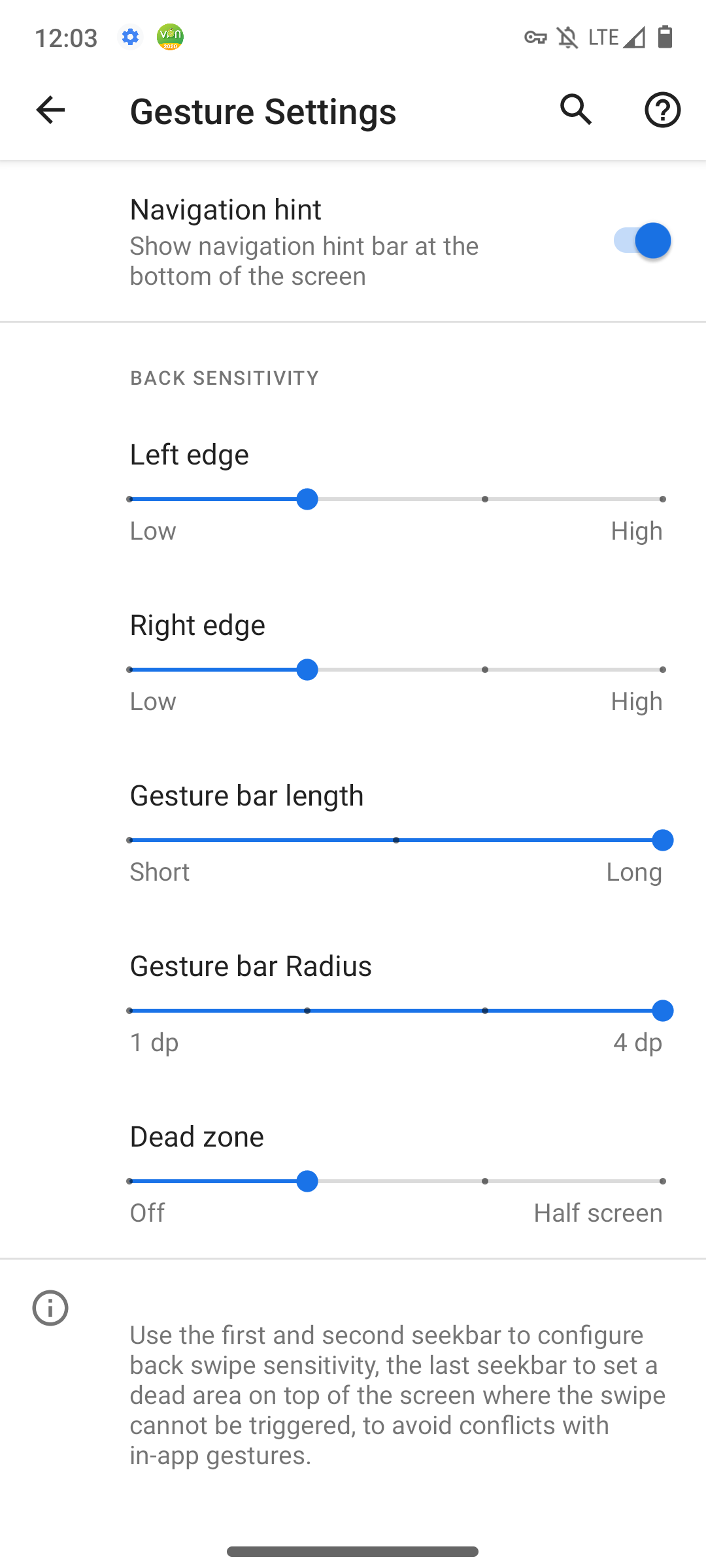Open the settings search
The height and width of the screenshot is (1568, 706).
[576, 110]
